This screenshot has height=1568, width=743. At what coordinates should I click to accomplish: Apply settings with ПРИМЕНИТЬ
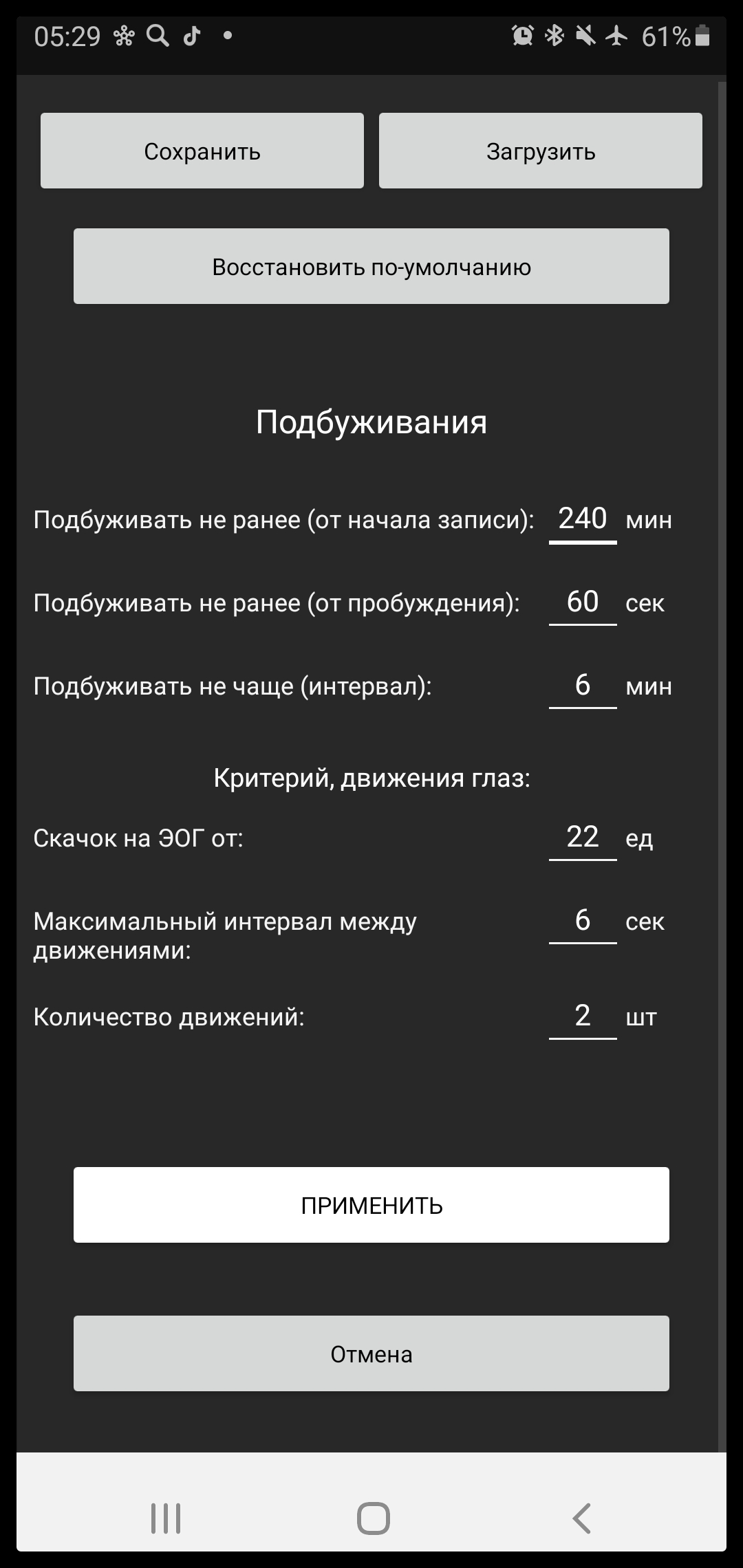pyautogui.click(x=371, y=1205)
